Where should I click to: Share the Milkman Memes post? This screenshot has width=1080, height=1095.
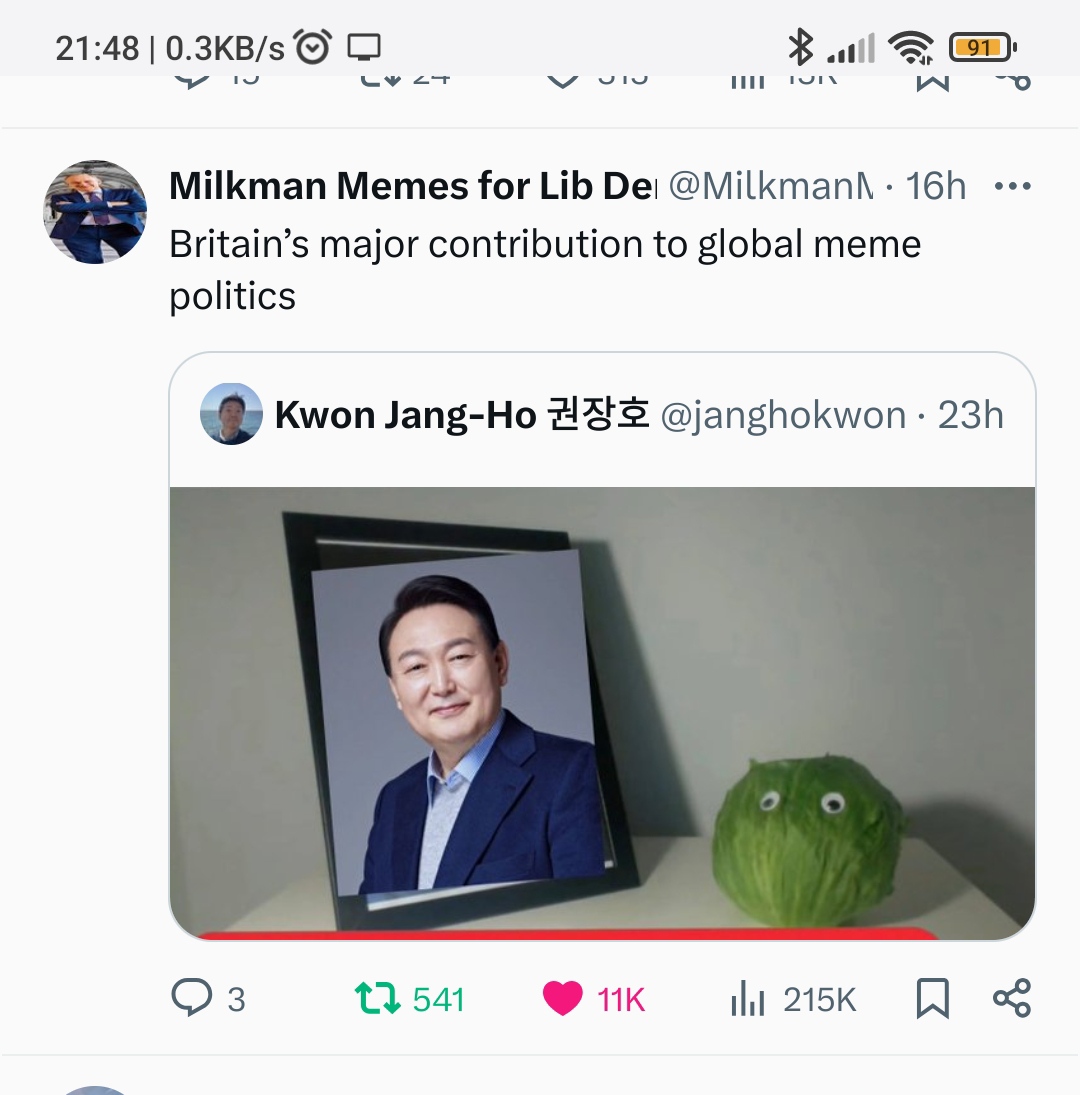1011,998
